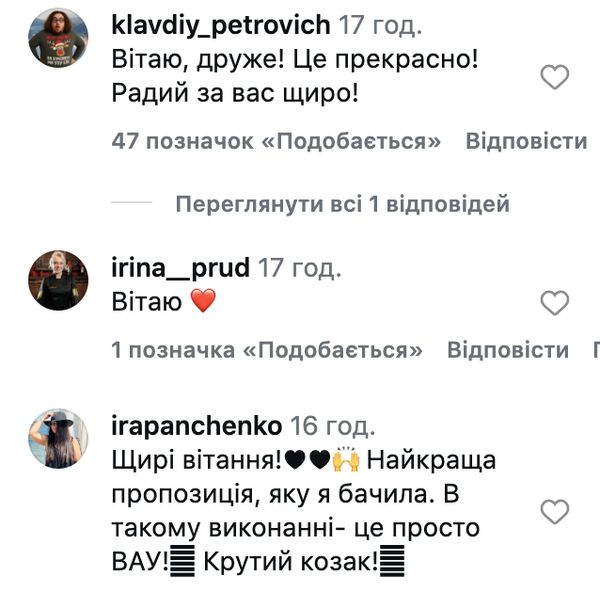
Task: View the 1 like on irina__prud's comment
Action: [x=267, y=351]
